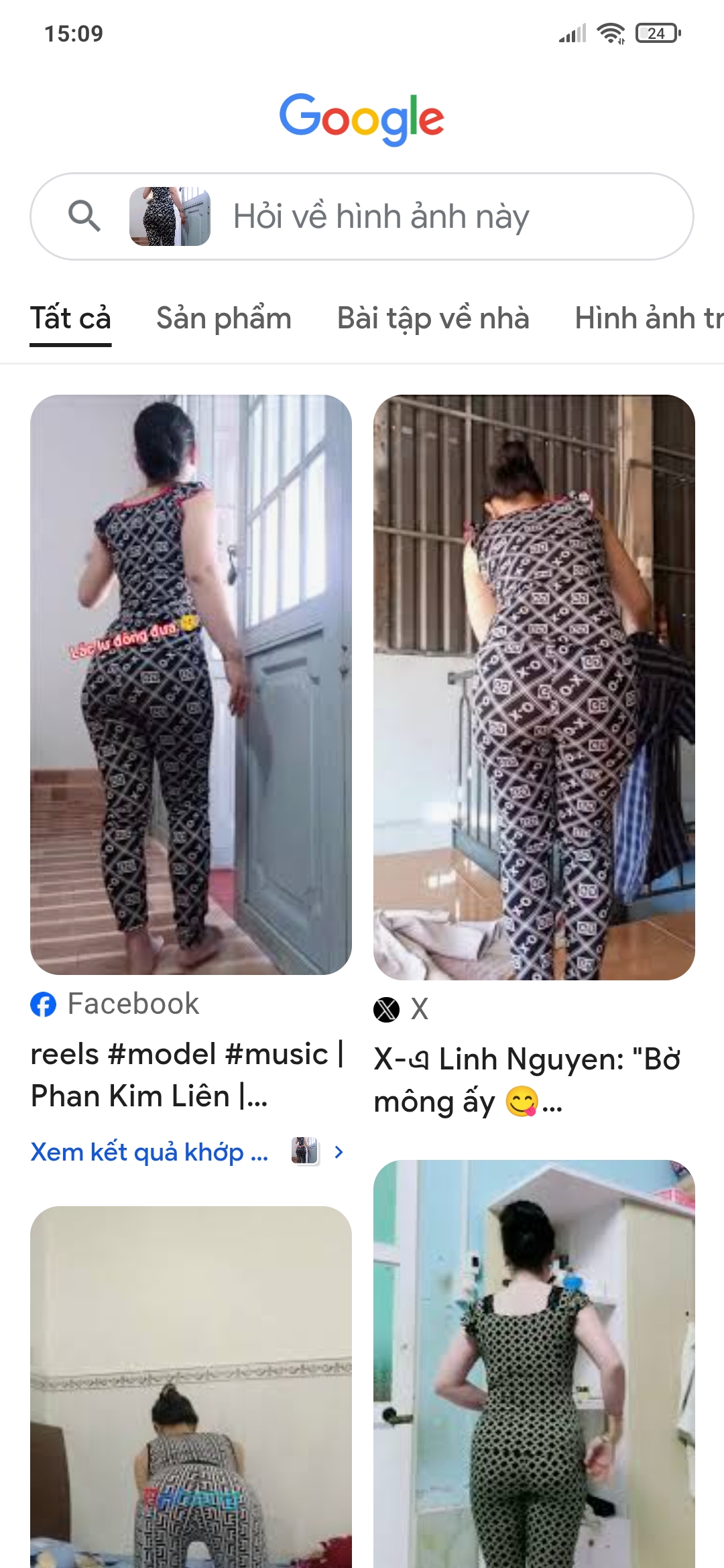Viewport: 724px width, 1568px height.
Task: Select the Tất cả tab
Action: click(70, 318)
